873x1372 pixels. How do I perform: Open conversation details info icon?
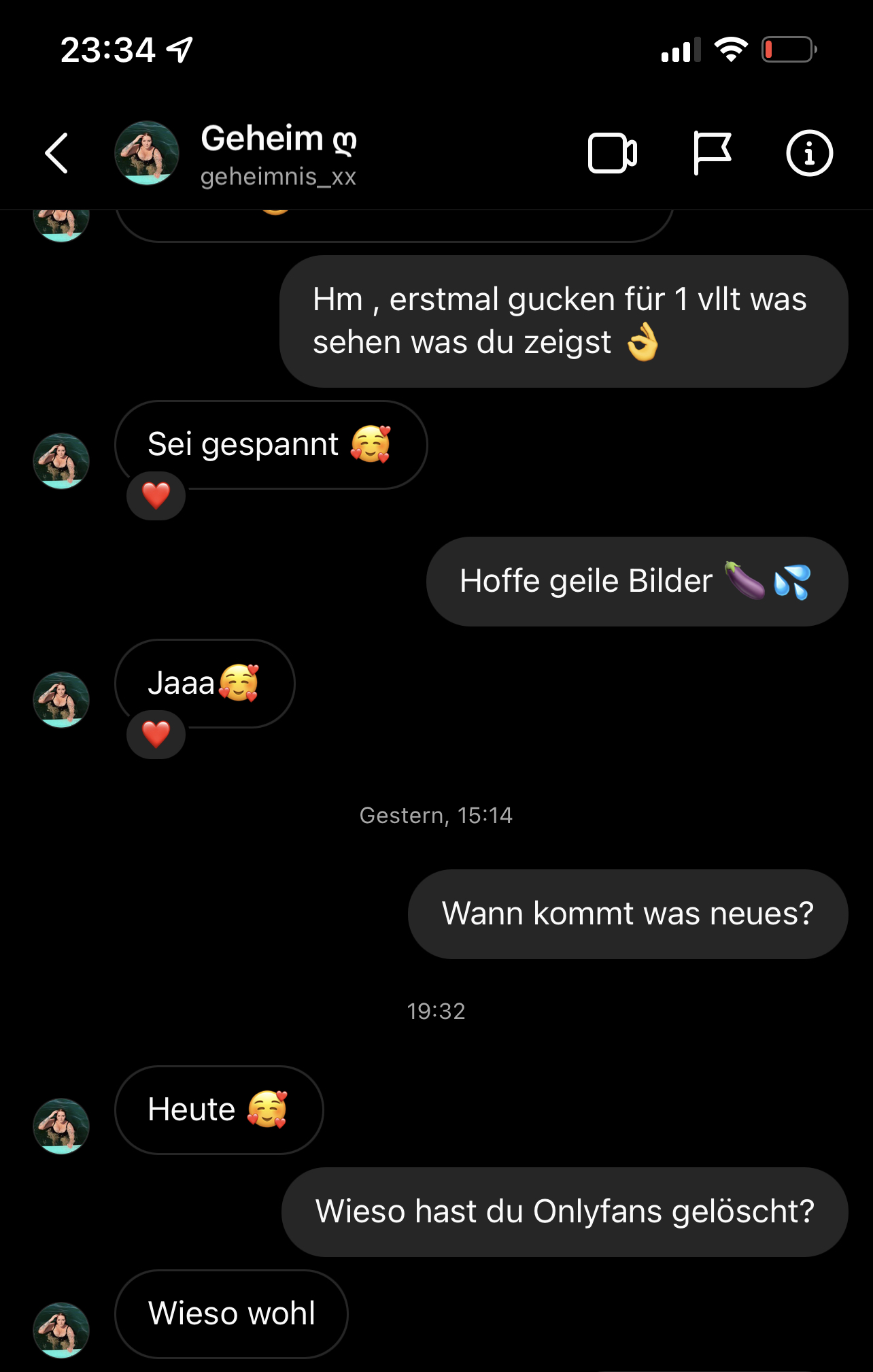[x=809, y=154]
